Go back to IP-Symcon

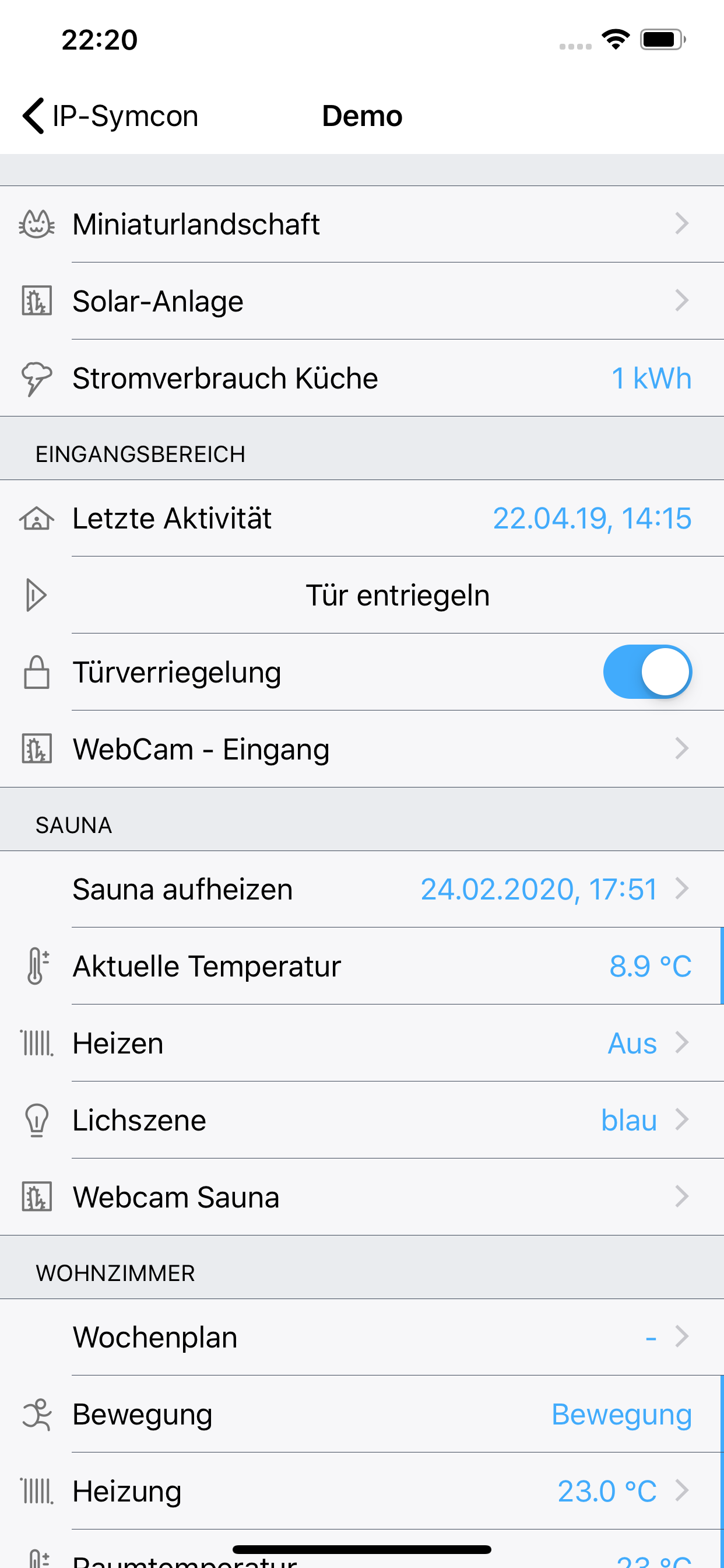[111, 116]
